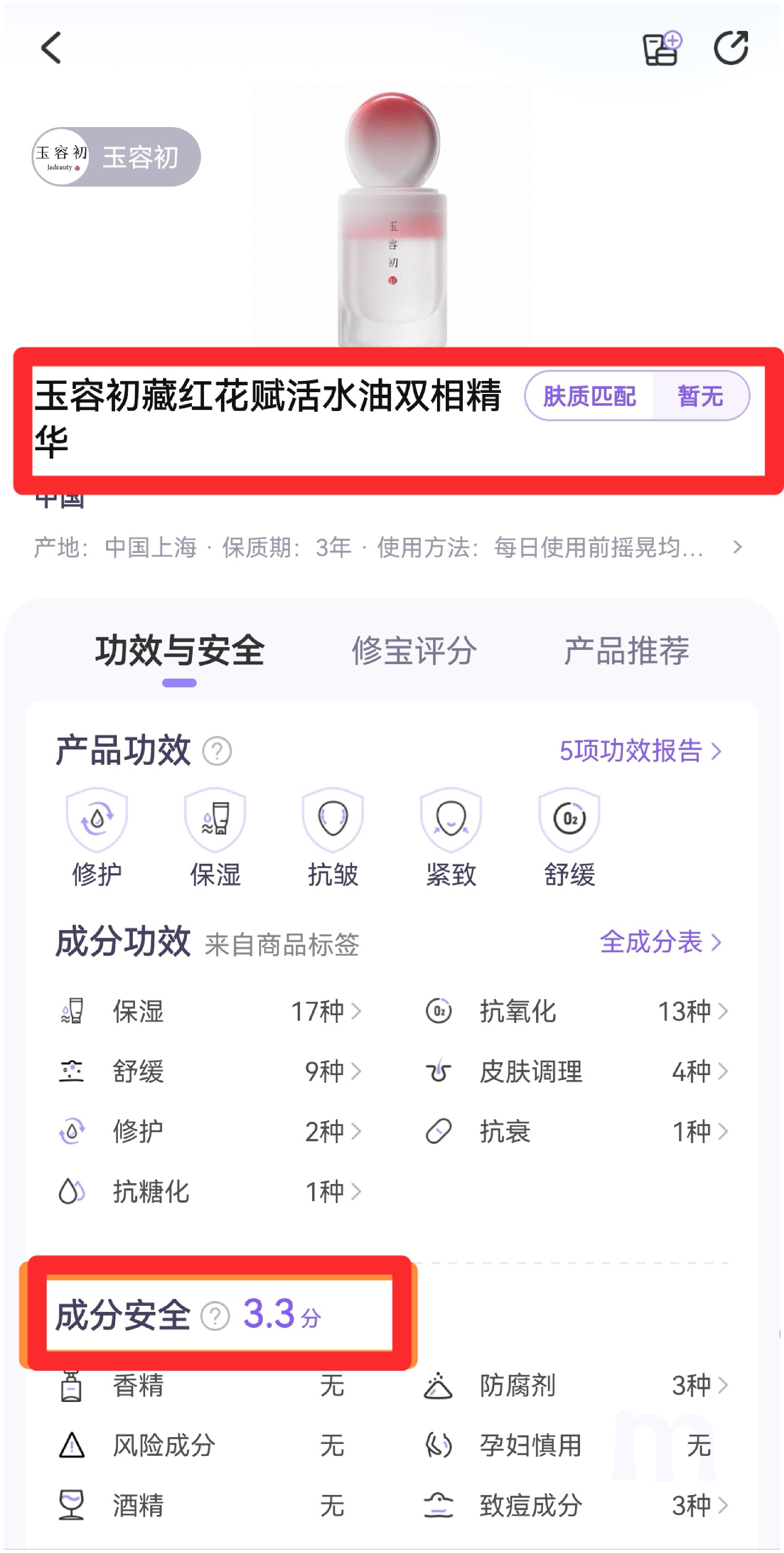Screen dimensions: 784x1553
Task: Open help icon next to 产品功效
Action: 217,751
